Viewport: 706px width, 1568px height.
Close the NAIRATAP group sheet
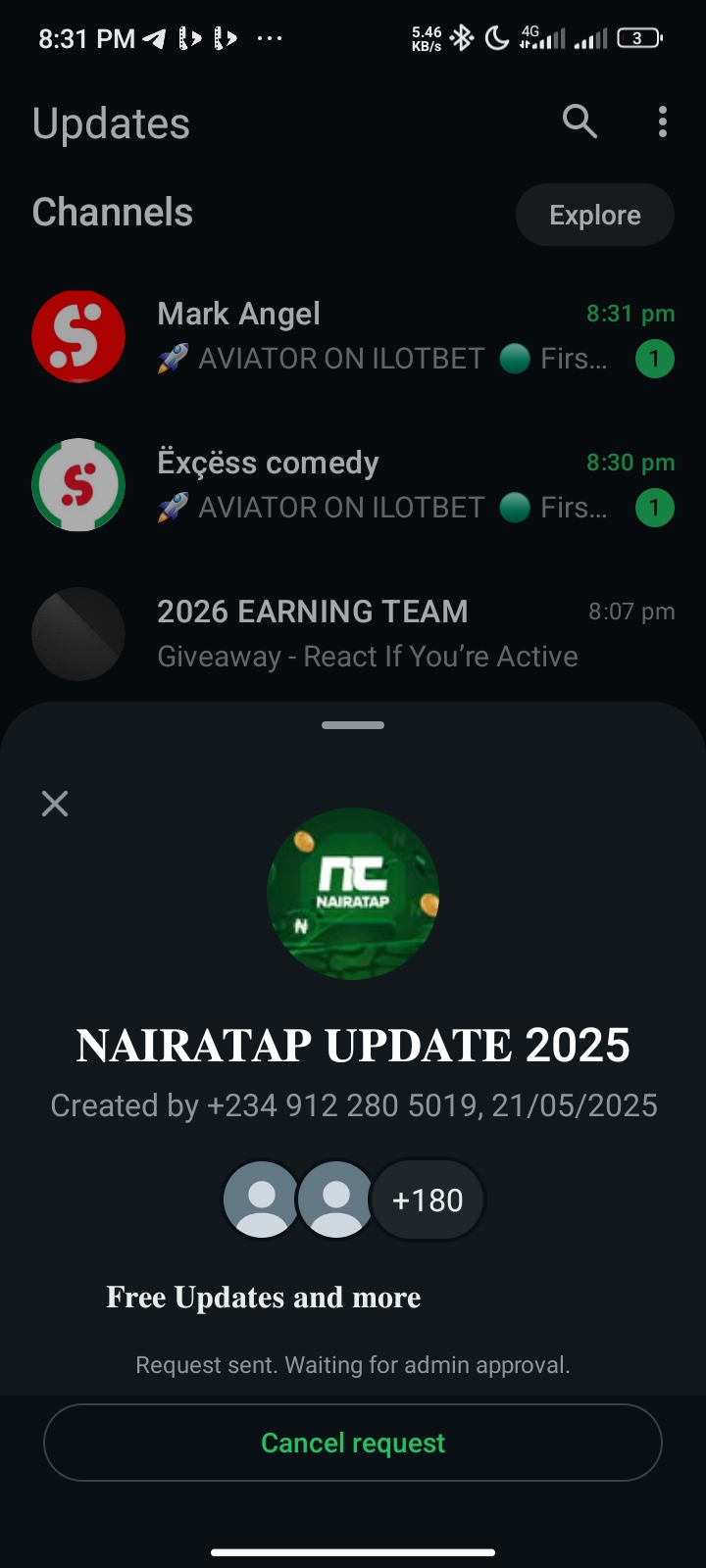point(55,804)
